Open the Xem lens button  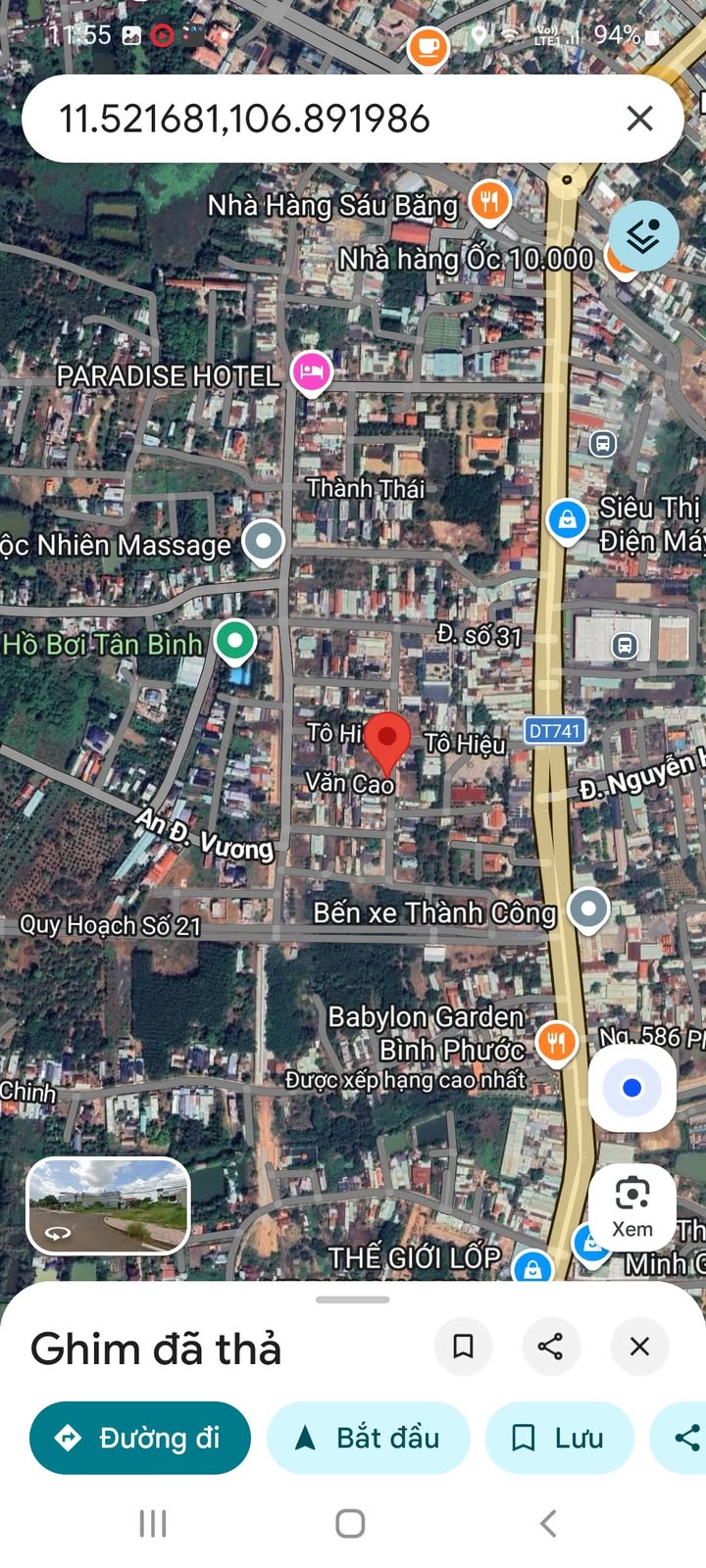click(x=631, y=1207)
